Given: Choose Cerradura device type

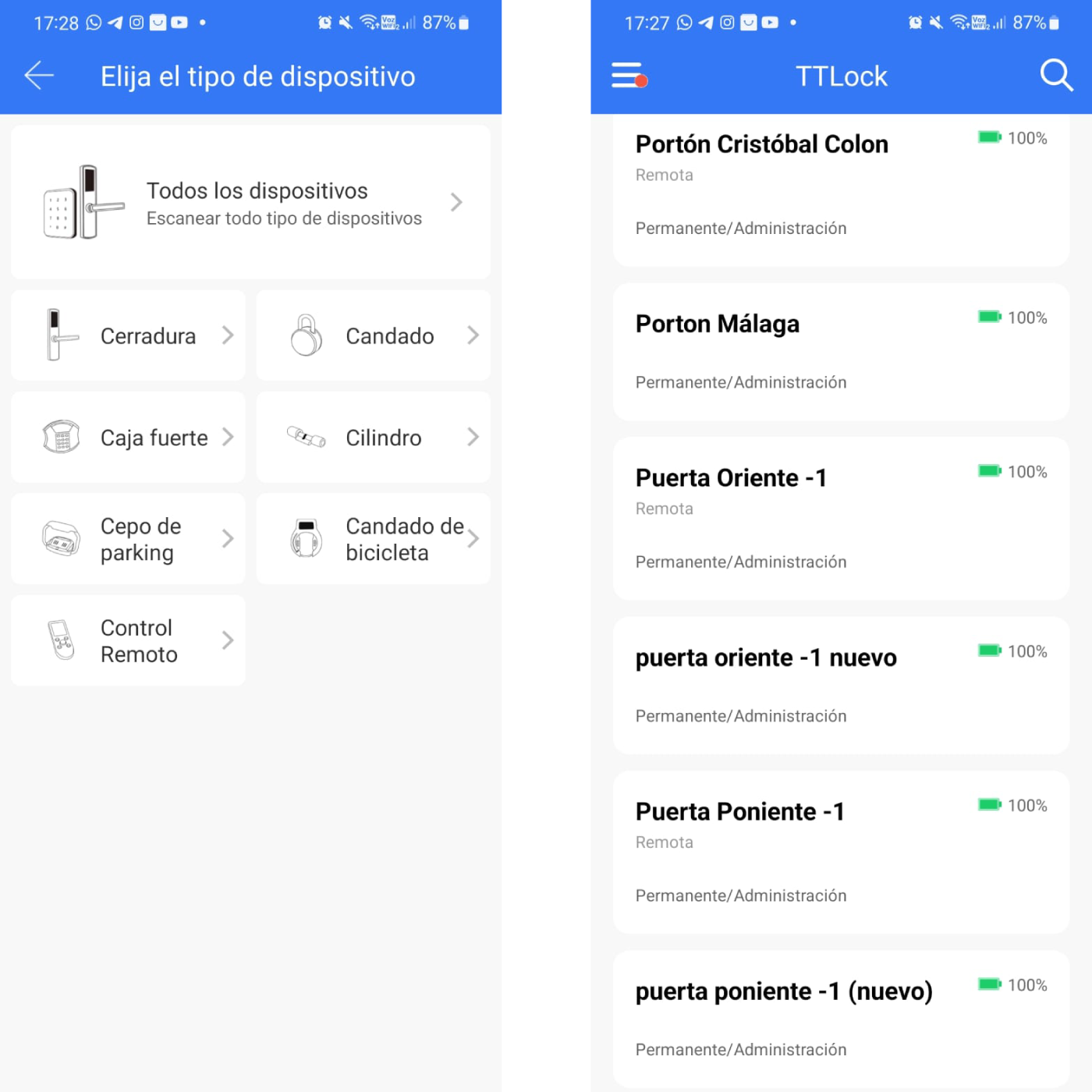Looking at the screenshot, I should [129, 336].
